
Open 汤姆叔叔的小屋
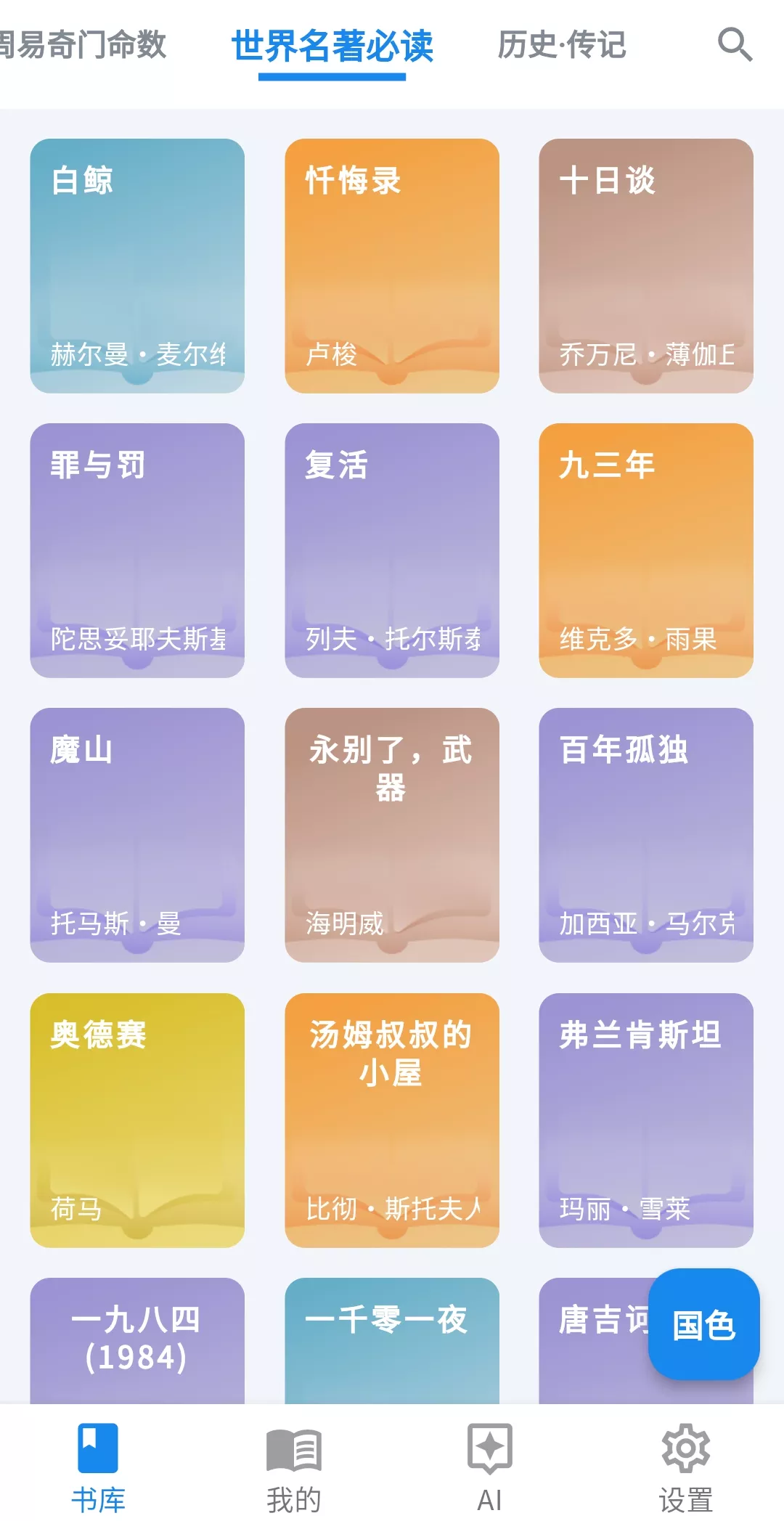[392, 1122]
